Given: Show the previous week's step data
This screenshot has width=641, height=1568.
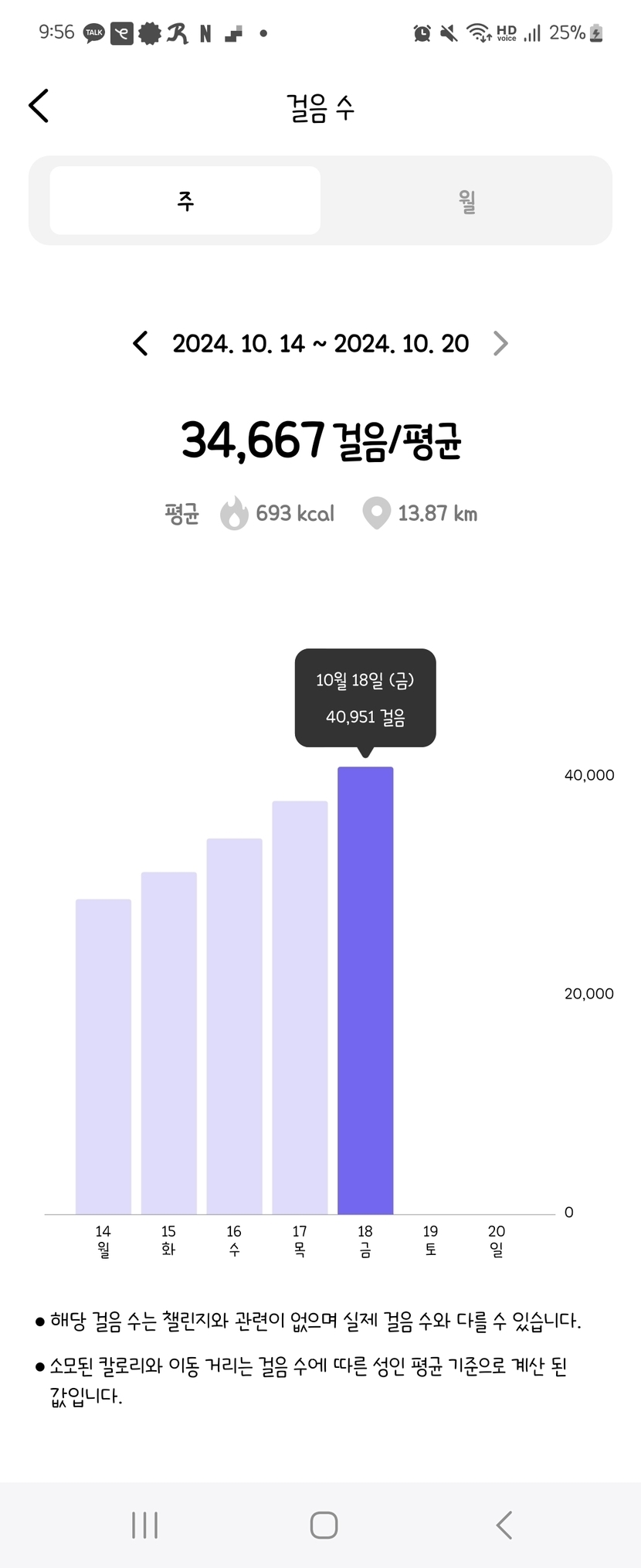Looking at the screenshot, I should point(141,343).
